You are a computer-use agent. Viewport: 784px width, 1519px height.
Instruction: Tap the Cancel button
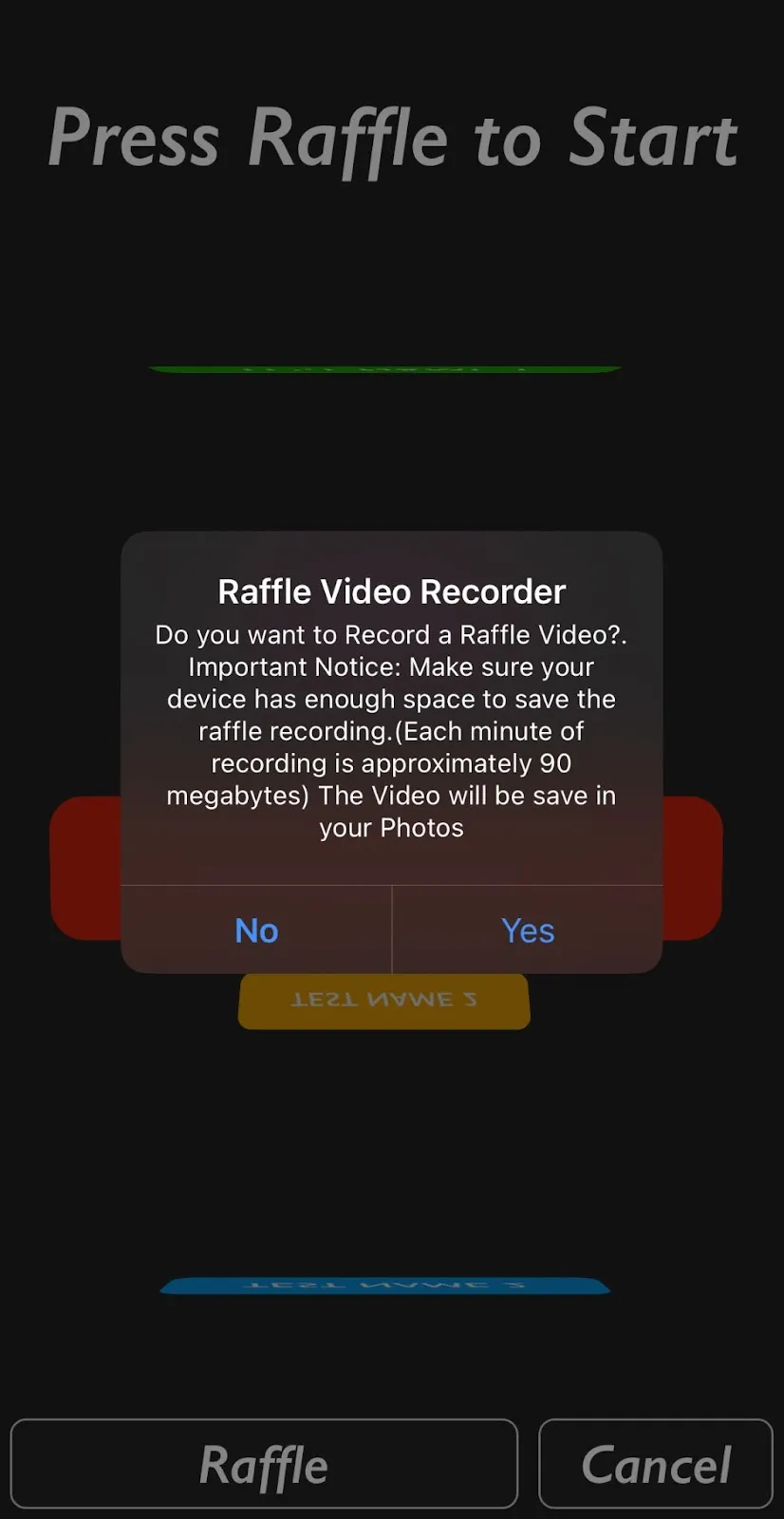pos(656,1464)
